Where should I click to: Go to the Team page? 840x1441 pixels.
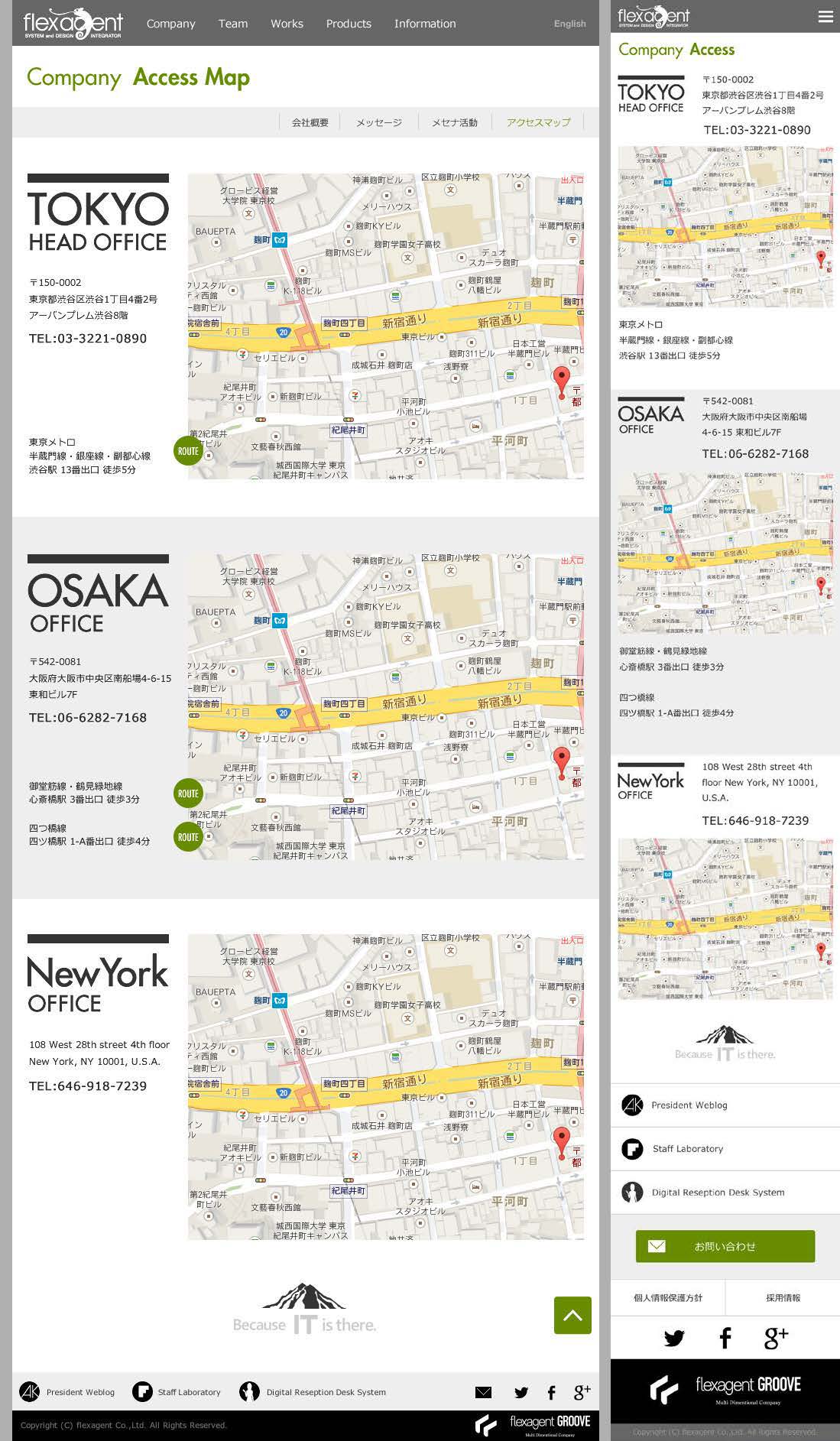coord(233,24)
